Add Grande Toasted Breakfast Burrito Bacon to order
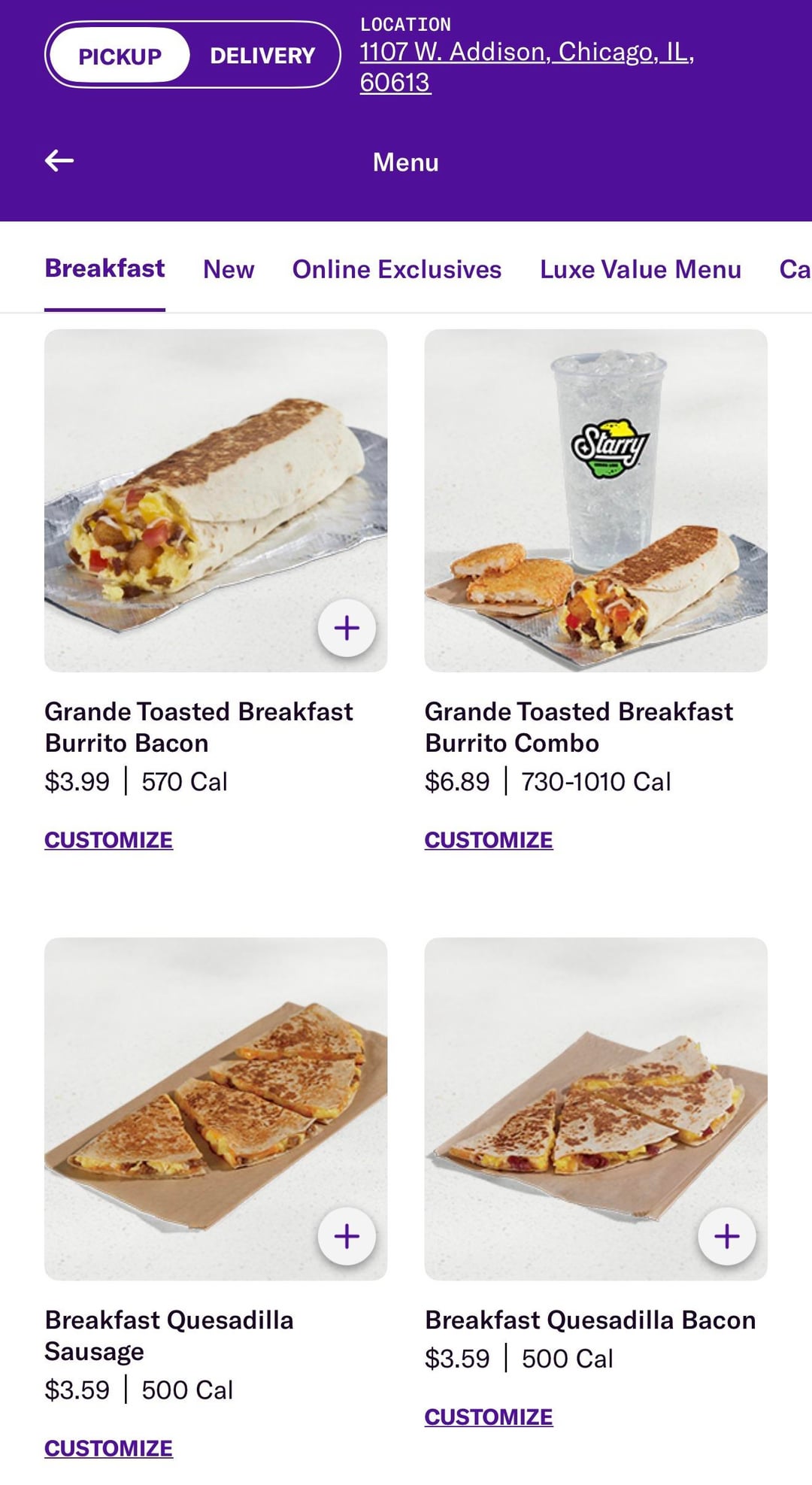This screenshot has height=1485, width=812. (347, 628)
